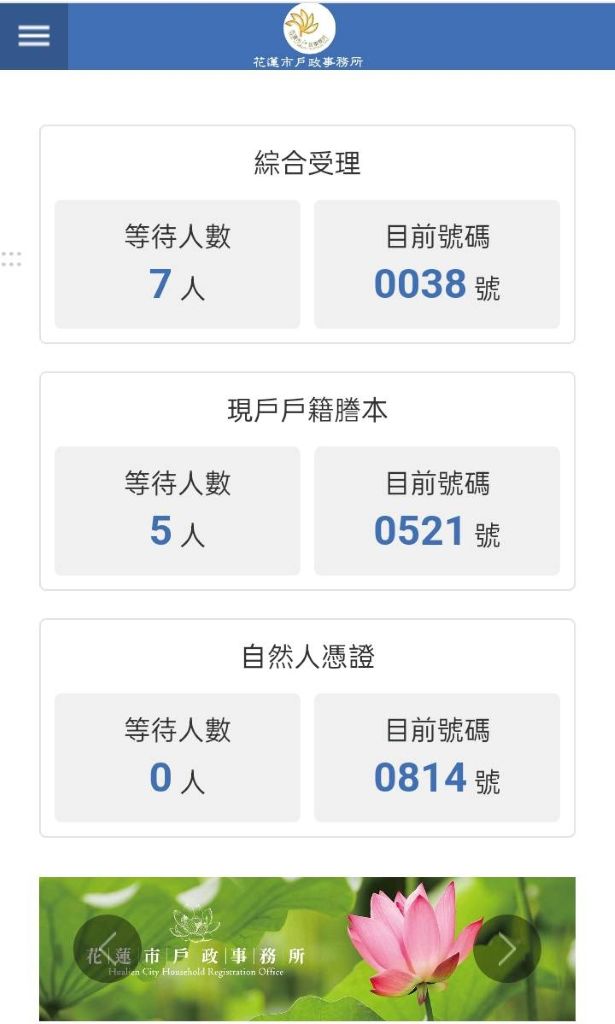This screenshot has height=1024, width=615.
Task: Advance to the next banner slide
Action: click(x=507, y=948)
